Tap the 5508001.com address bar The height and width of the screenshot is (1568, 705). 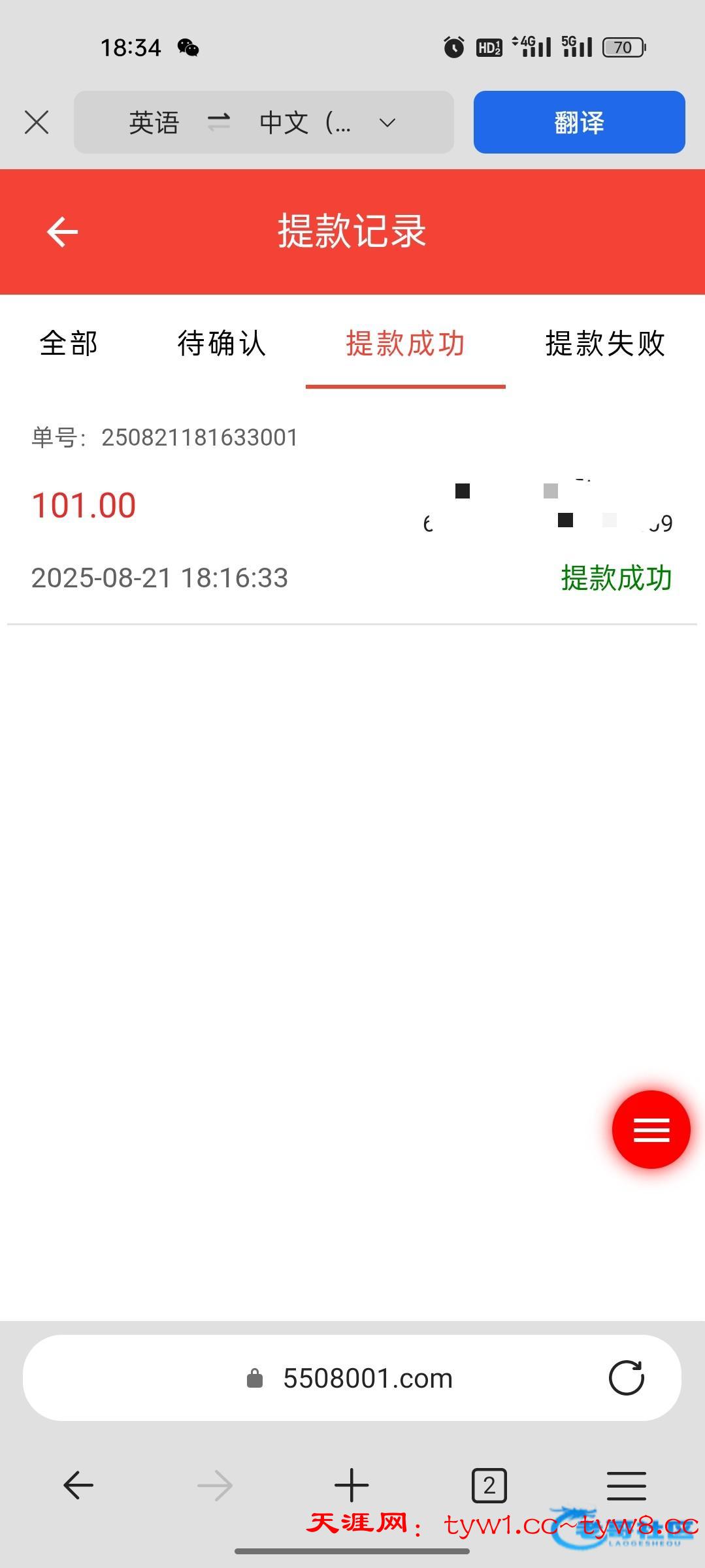click(x=366, y=1379)
